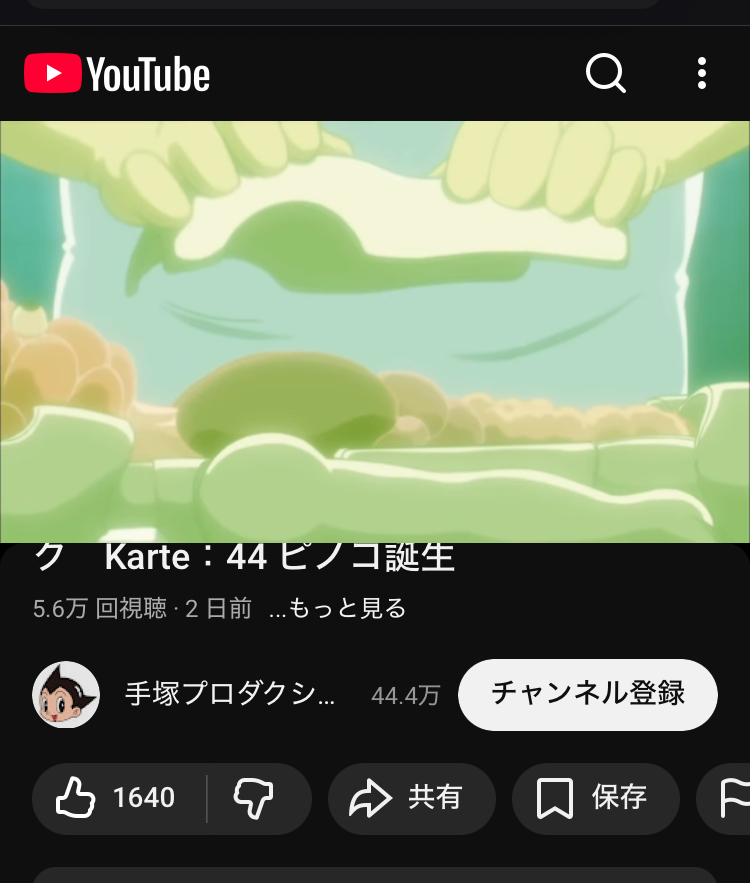
Task: Open YouTube search
Action: 605,74
